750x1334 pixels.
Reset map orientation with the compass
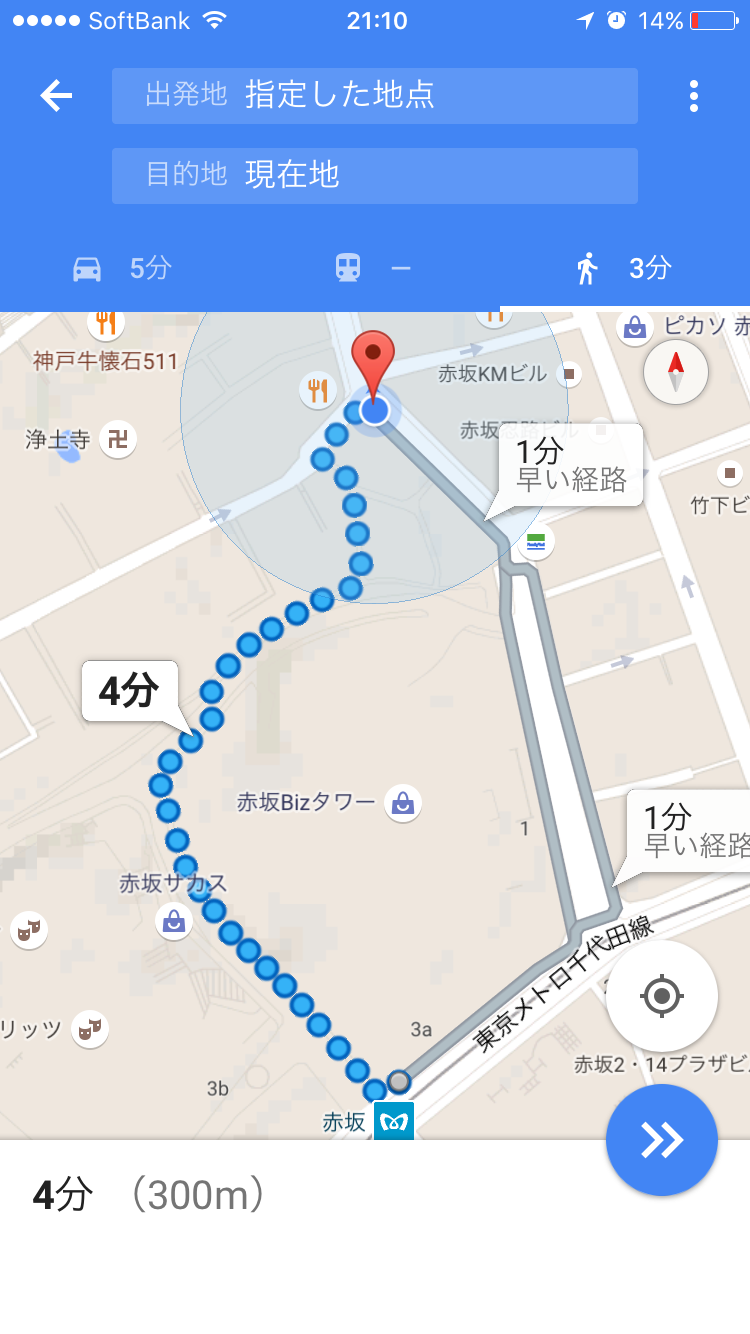676,372
